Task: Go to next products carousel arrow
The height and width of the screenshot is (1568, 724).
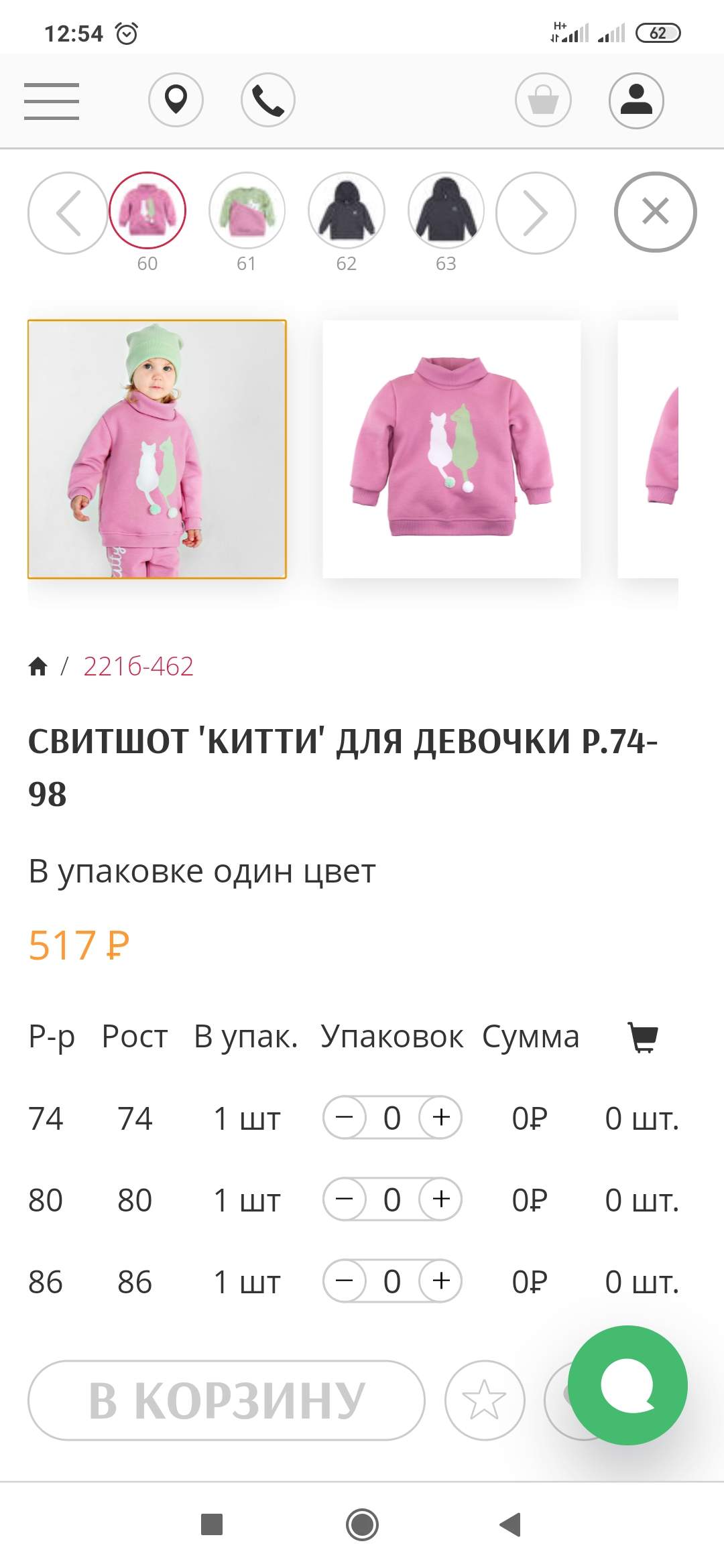Action: pyautogui.click(x=536, y=213)
